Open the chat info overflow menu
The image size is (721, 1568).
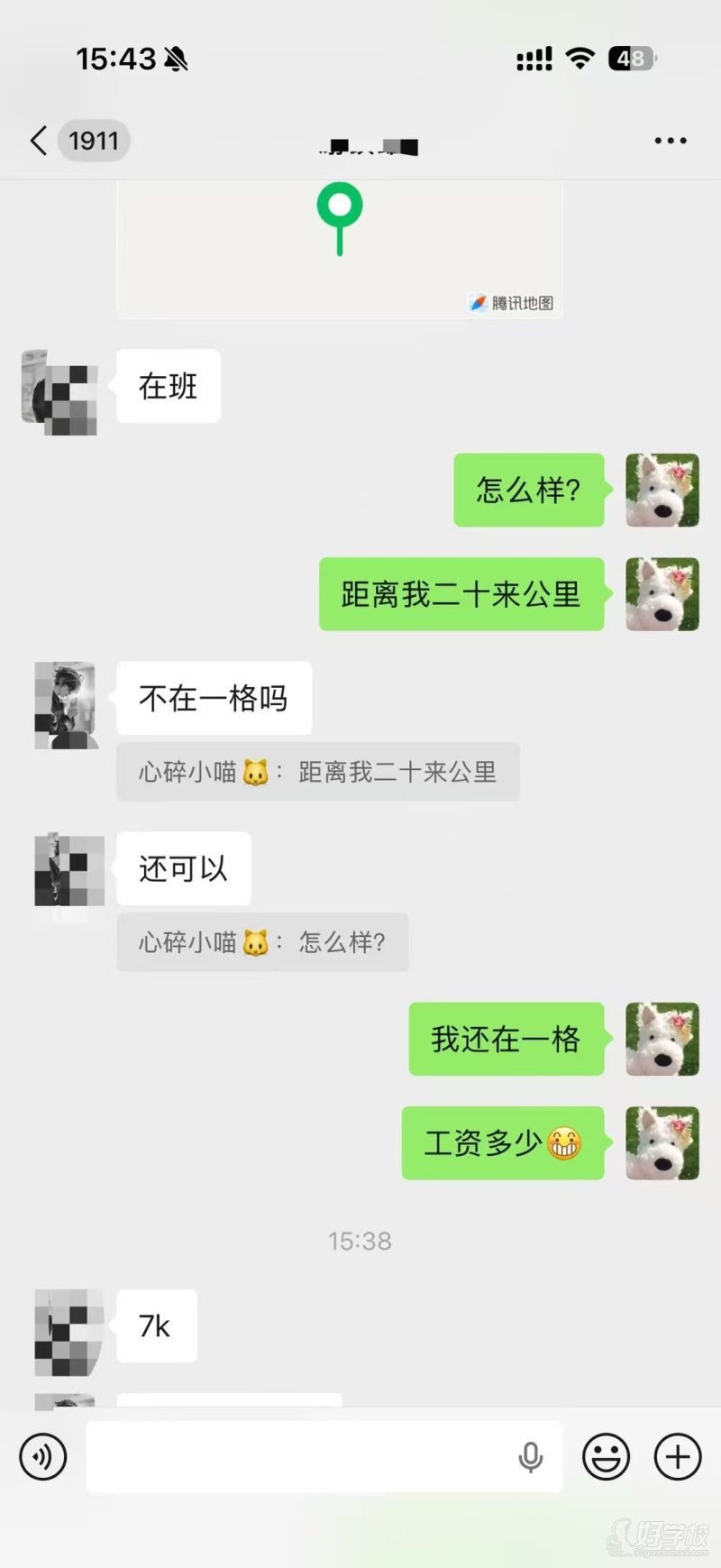[670, 141]
